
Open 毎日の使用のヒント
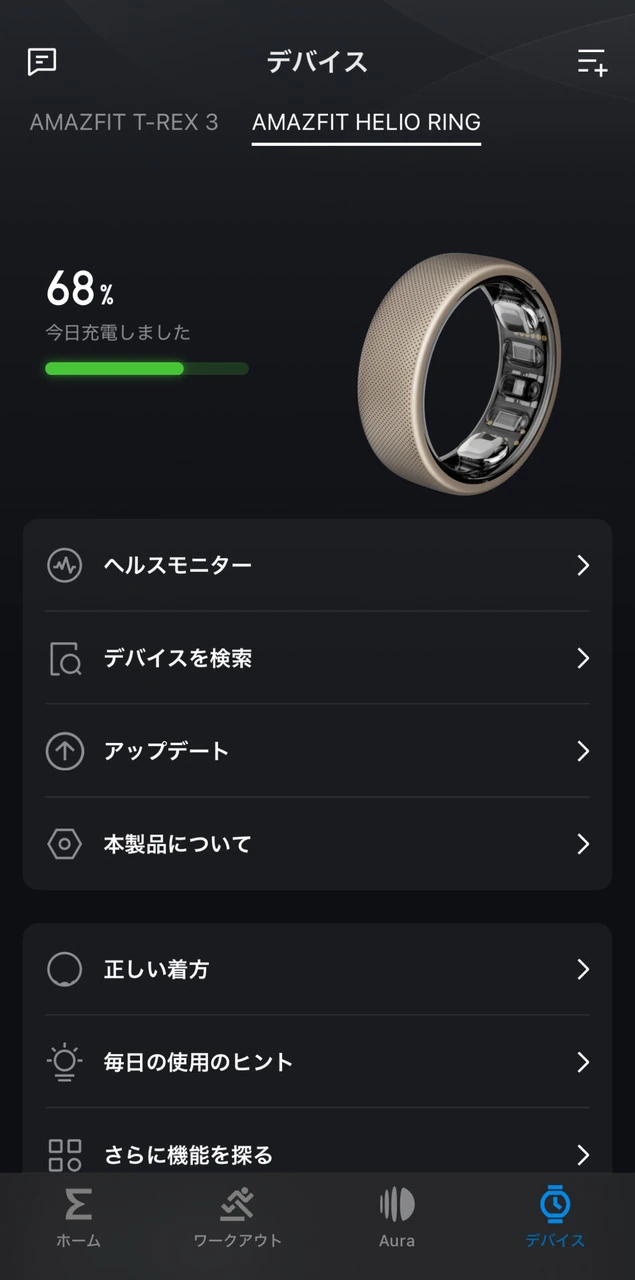317,1062
